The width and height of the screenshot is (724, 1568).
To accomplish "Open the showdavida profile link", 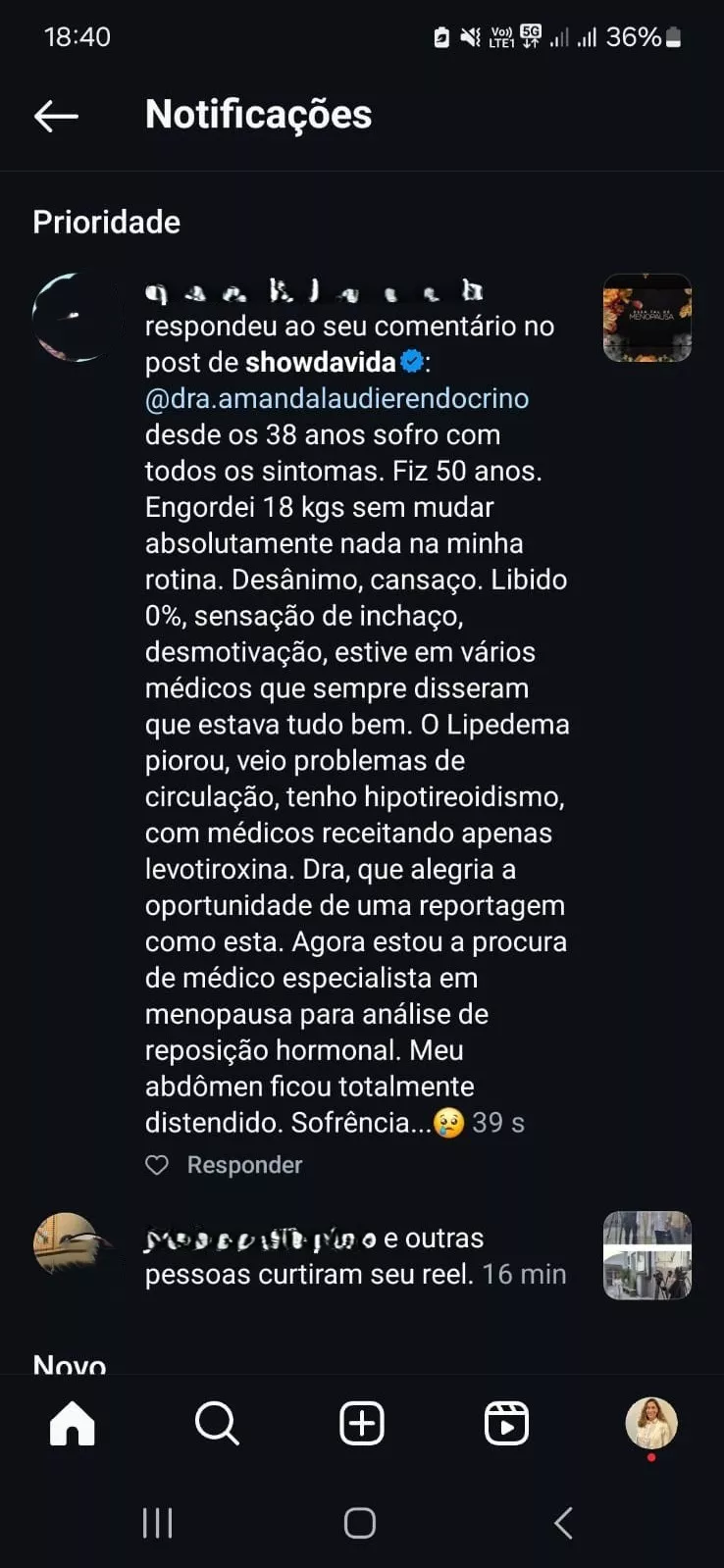I will (x=320, y=362).
